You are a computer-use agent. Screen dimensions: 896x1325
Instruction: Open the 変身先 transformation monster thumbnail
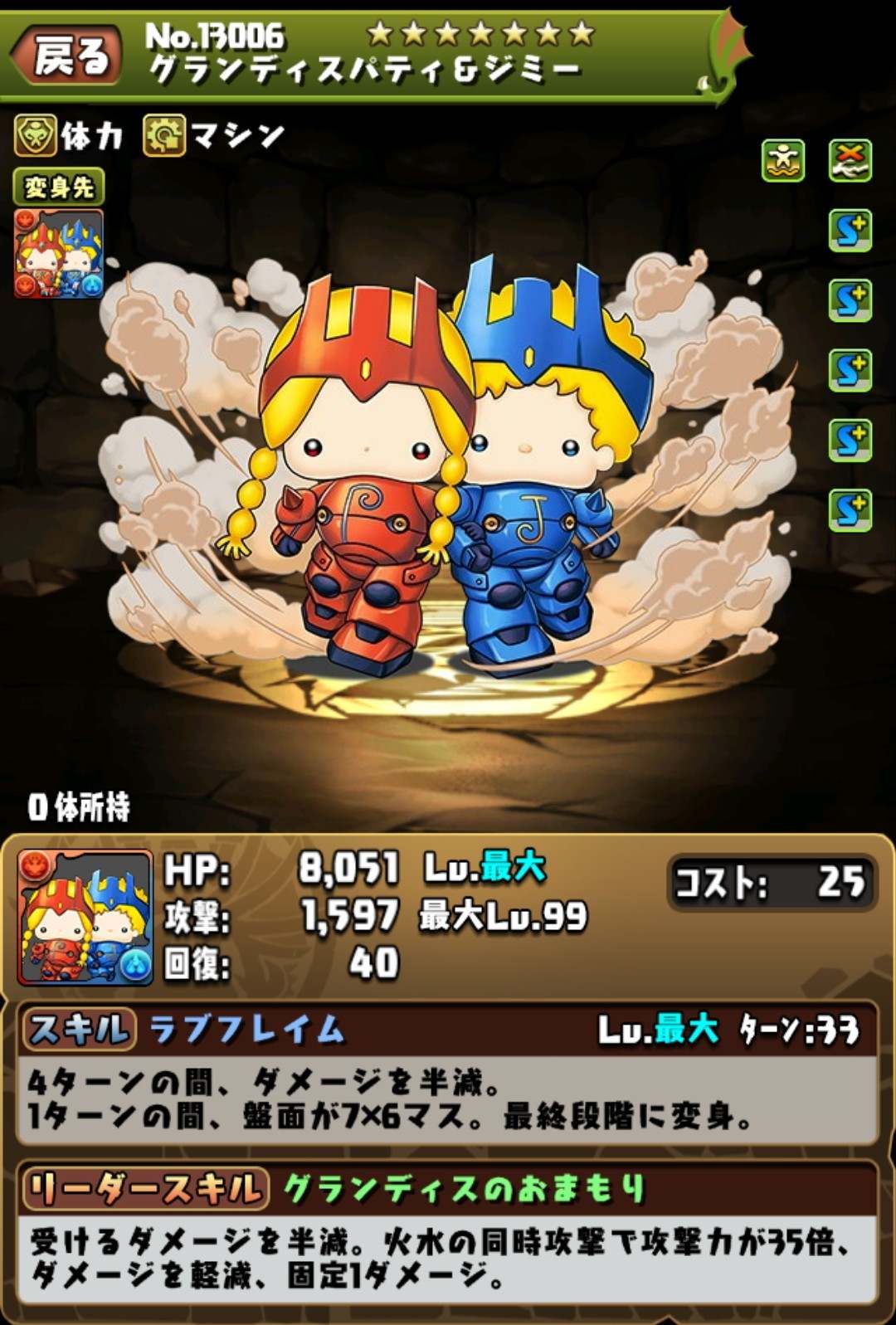coord(58,253)
